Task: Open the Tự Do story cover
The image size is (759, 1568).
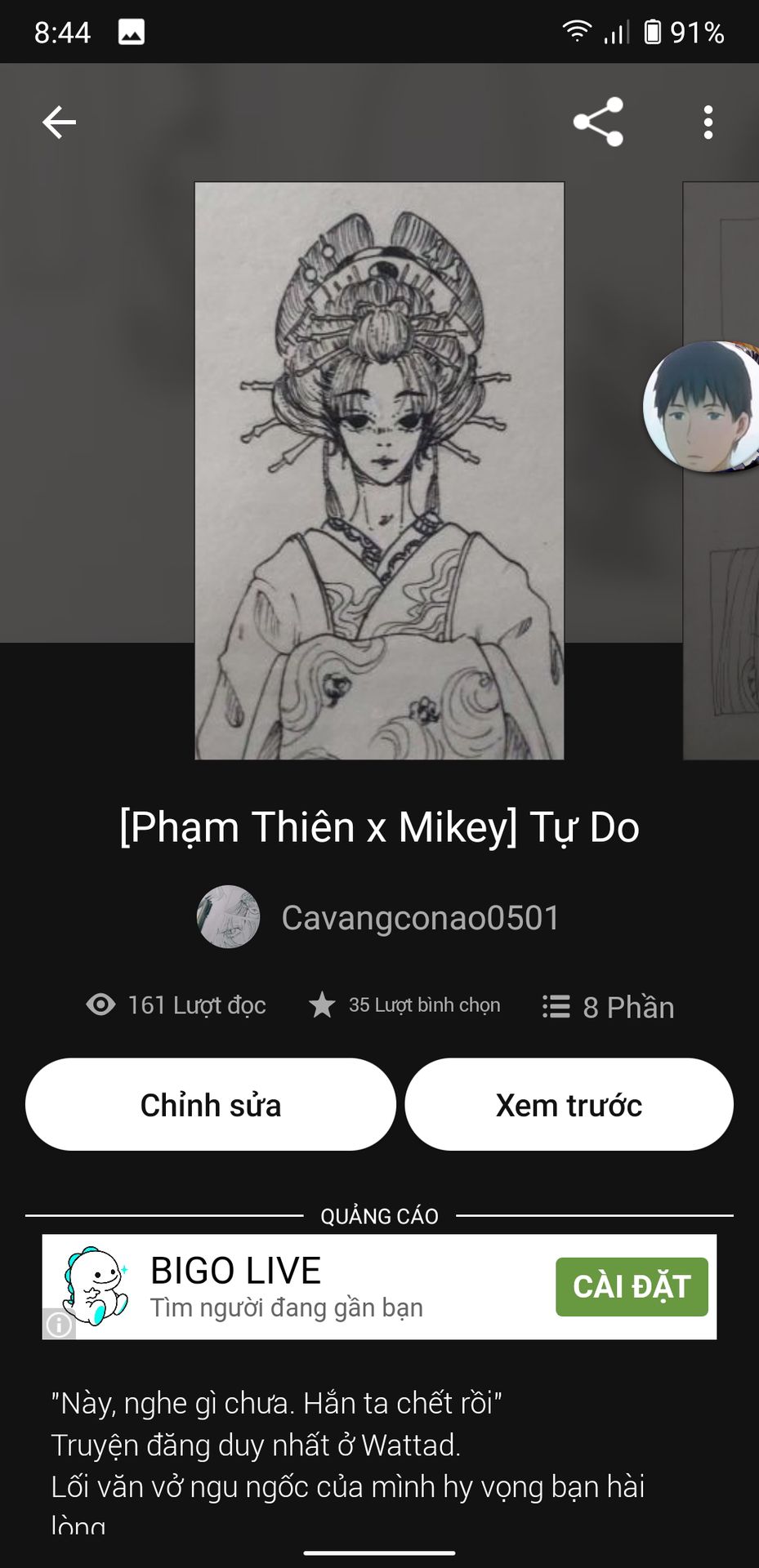Action: point(379,470)
